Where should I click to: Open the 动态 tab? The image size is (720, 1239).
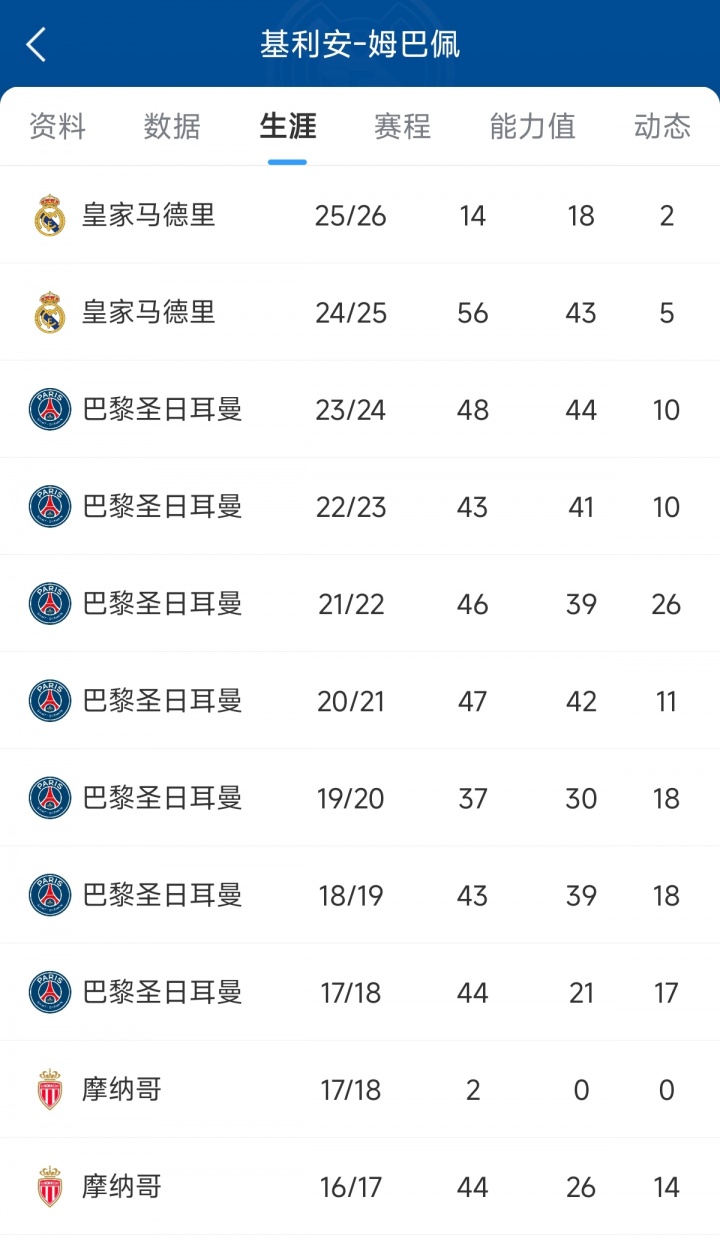pyautogui.click(x=662, y=127)
